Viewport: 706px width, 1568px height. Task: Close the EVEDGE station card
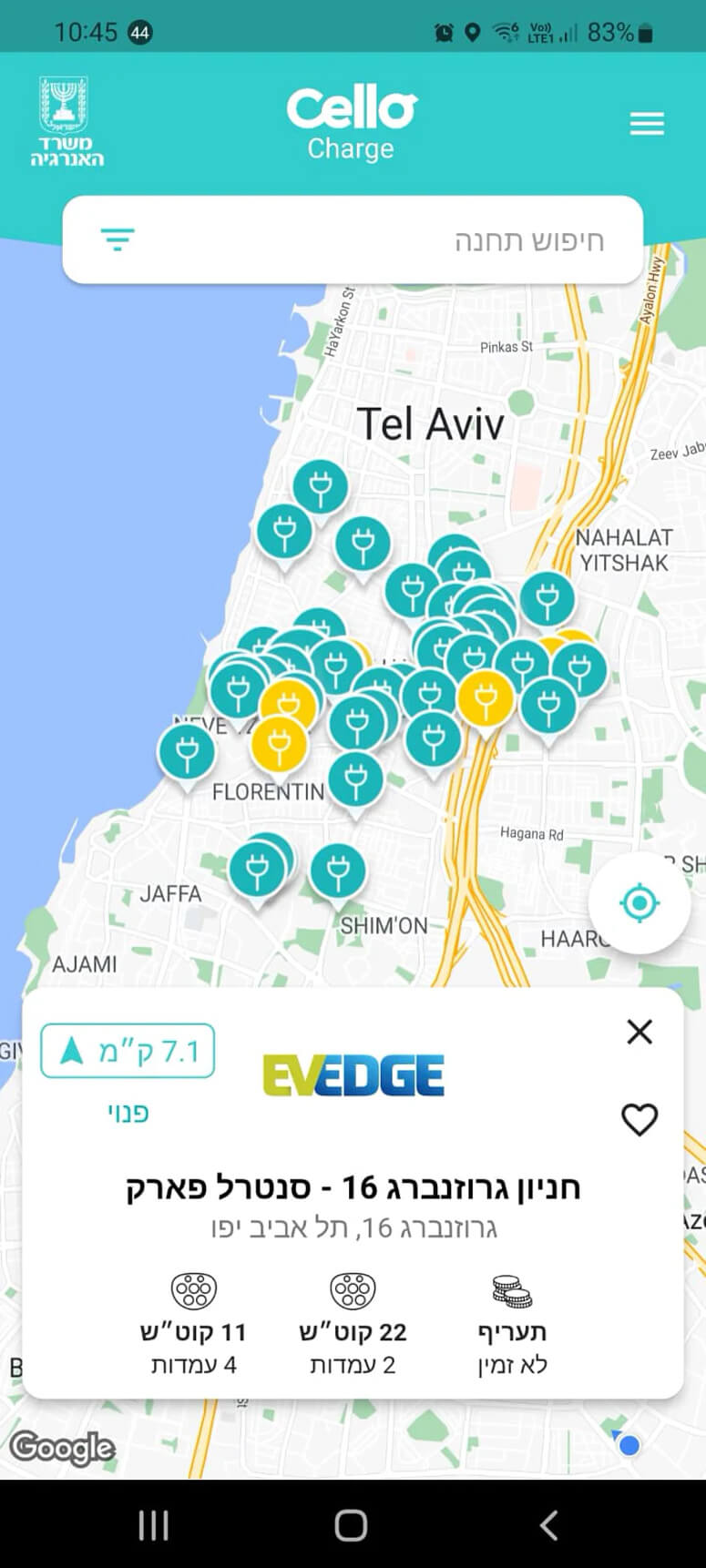tap(639, 1032)
